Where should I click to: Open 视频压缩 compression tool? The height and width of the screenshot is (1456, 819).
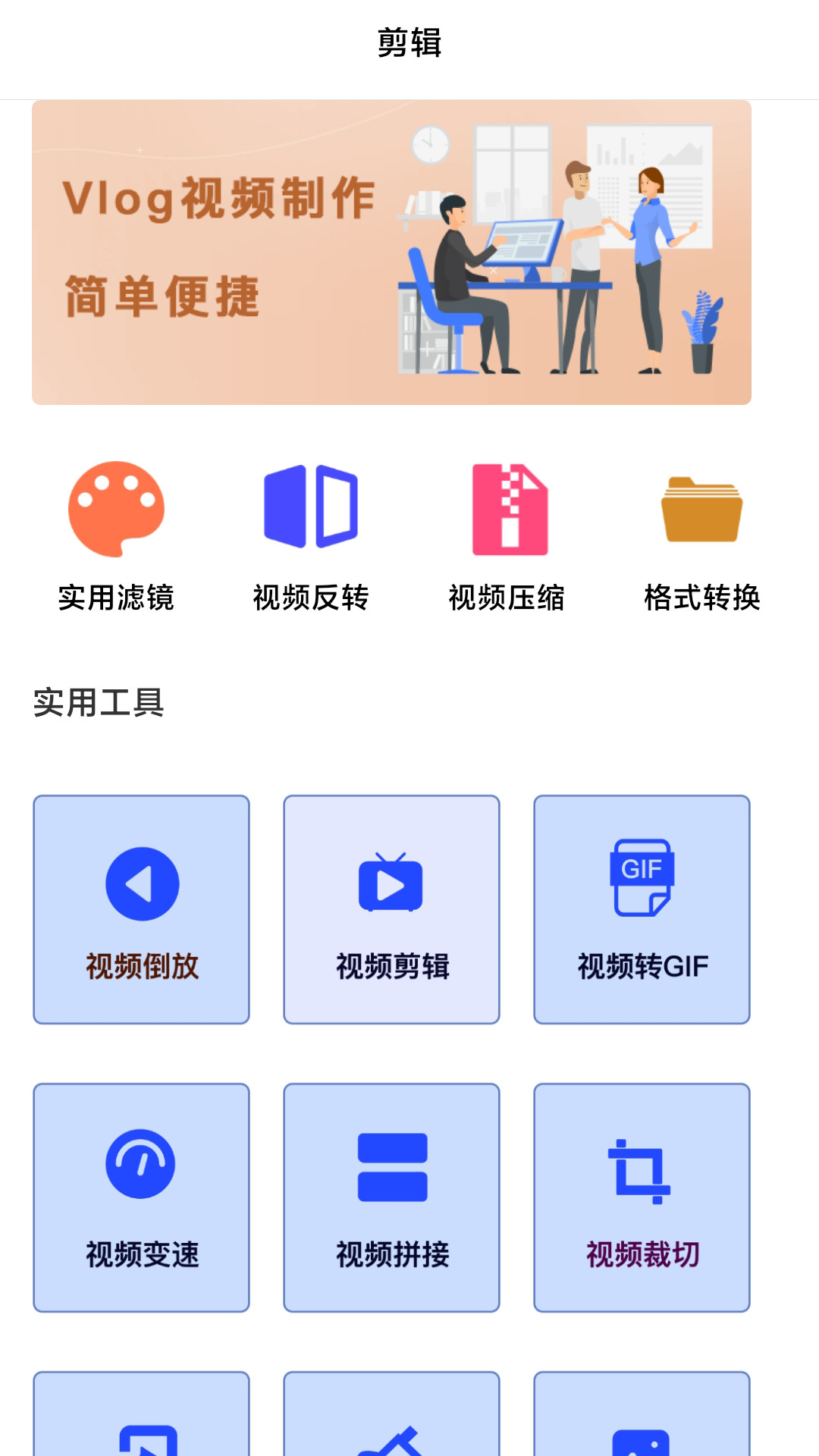(508, 531)
